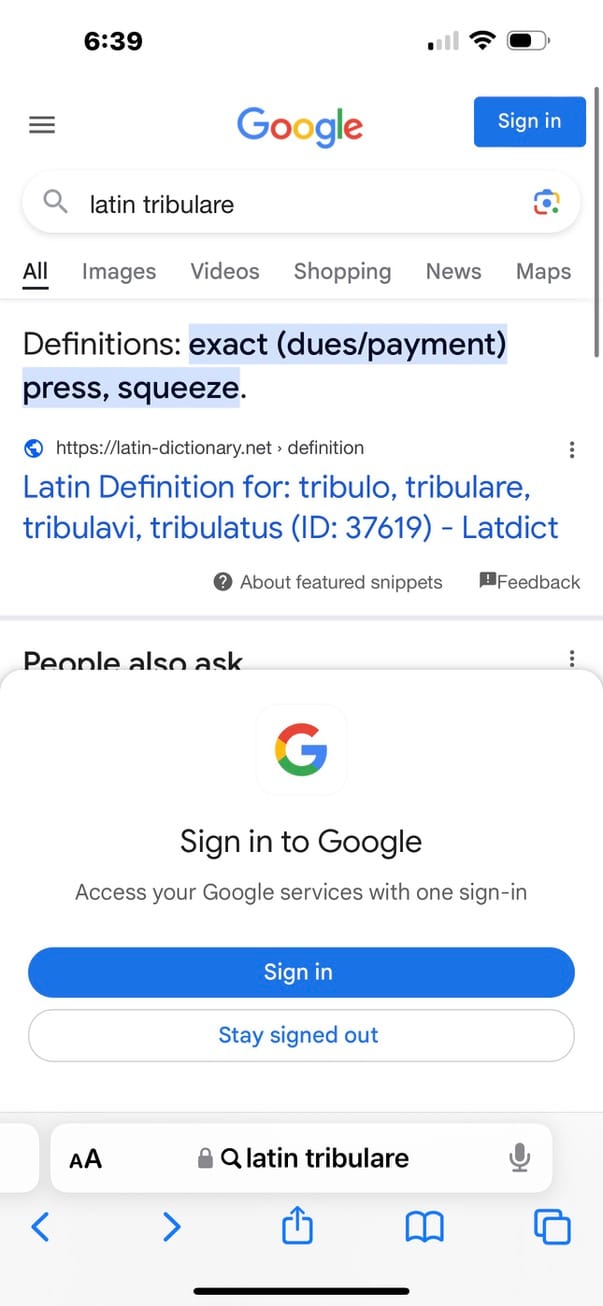Tap the top-right Sign in button
This screenshot has width=603, height=1306.
pos(529,122)
